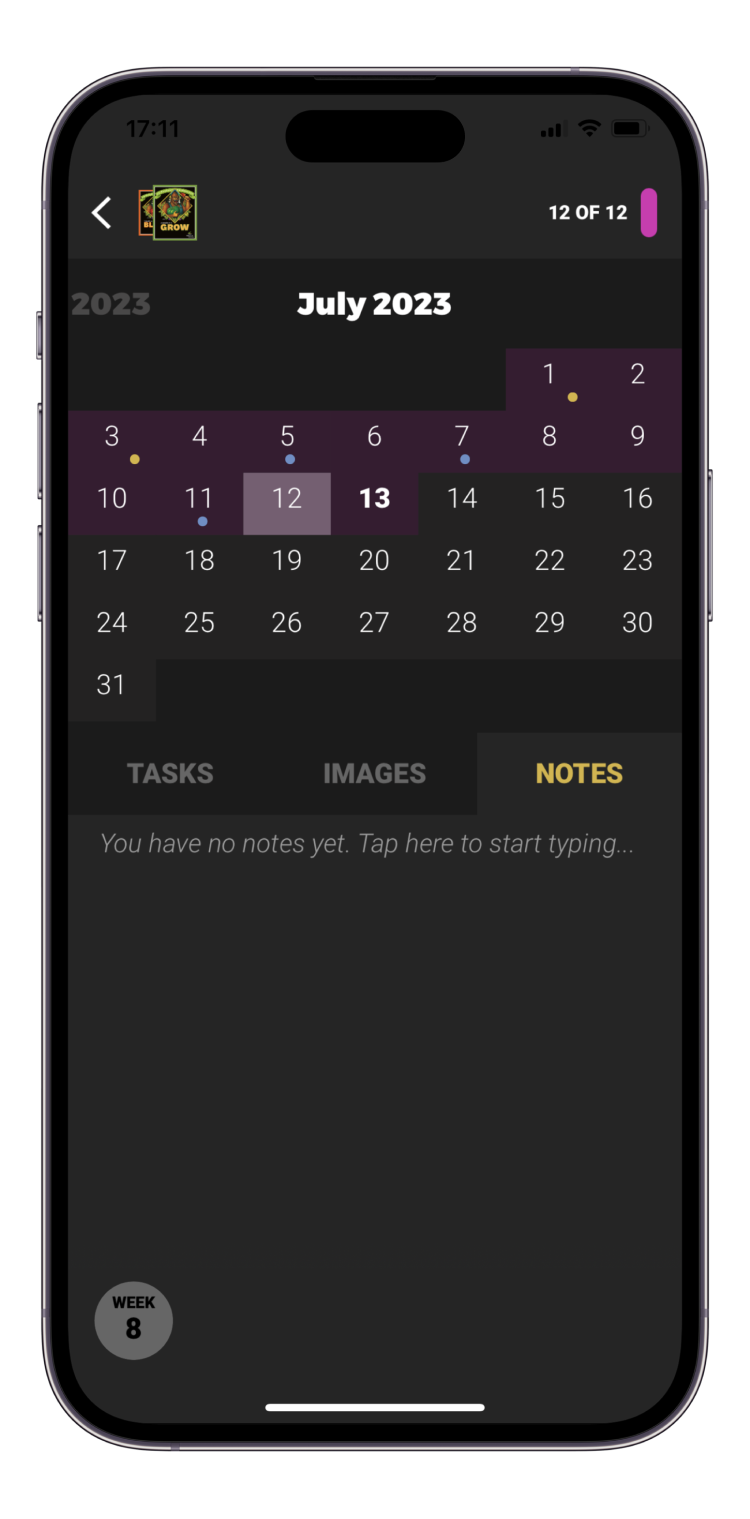Choose July 31 in the calendar
The height and width of the screenshot is (1519, 750).
(x=111, y=684)
